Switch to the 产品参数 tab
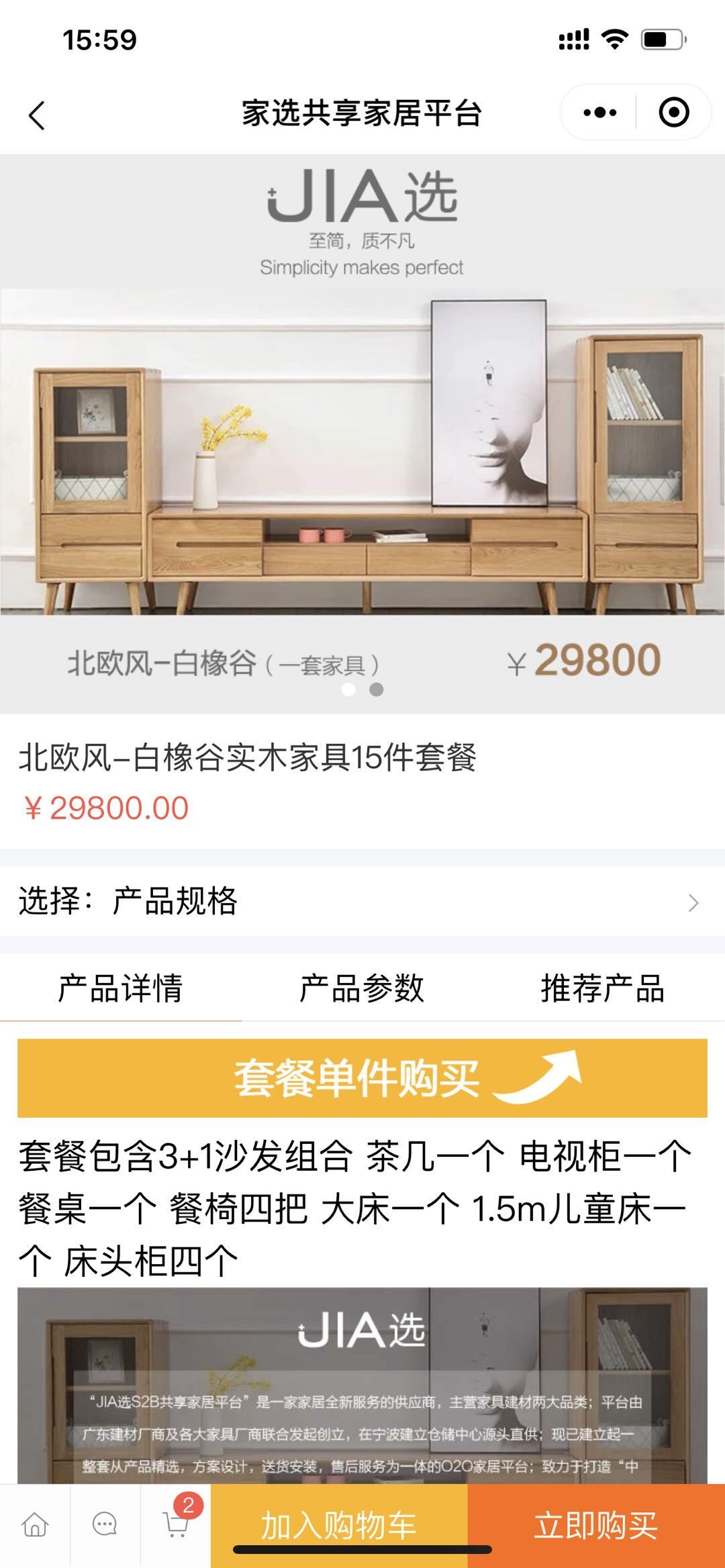 point(362,988)
